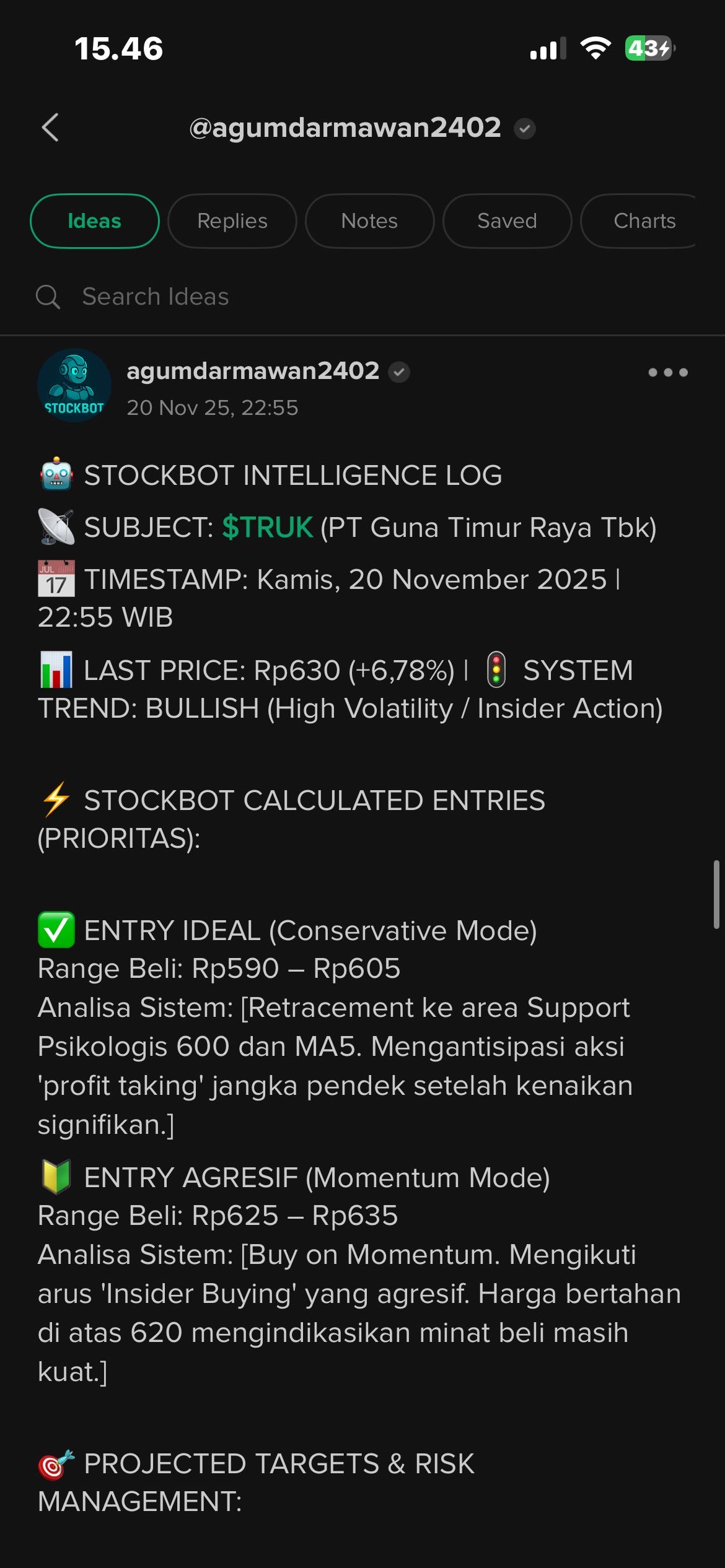
Task: Select the Notes tab
Action: [369, 220]
